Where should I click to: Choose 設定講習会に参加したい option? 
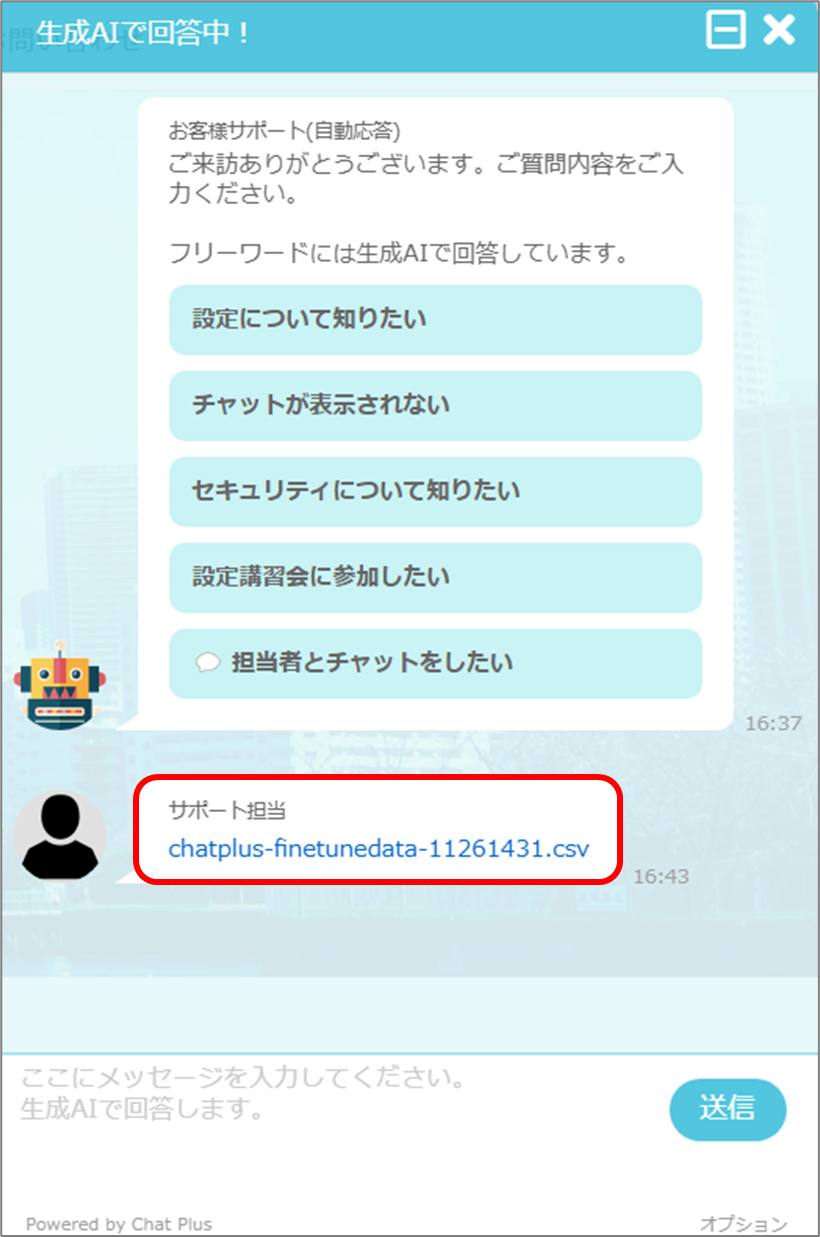coord(435,578)
